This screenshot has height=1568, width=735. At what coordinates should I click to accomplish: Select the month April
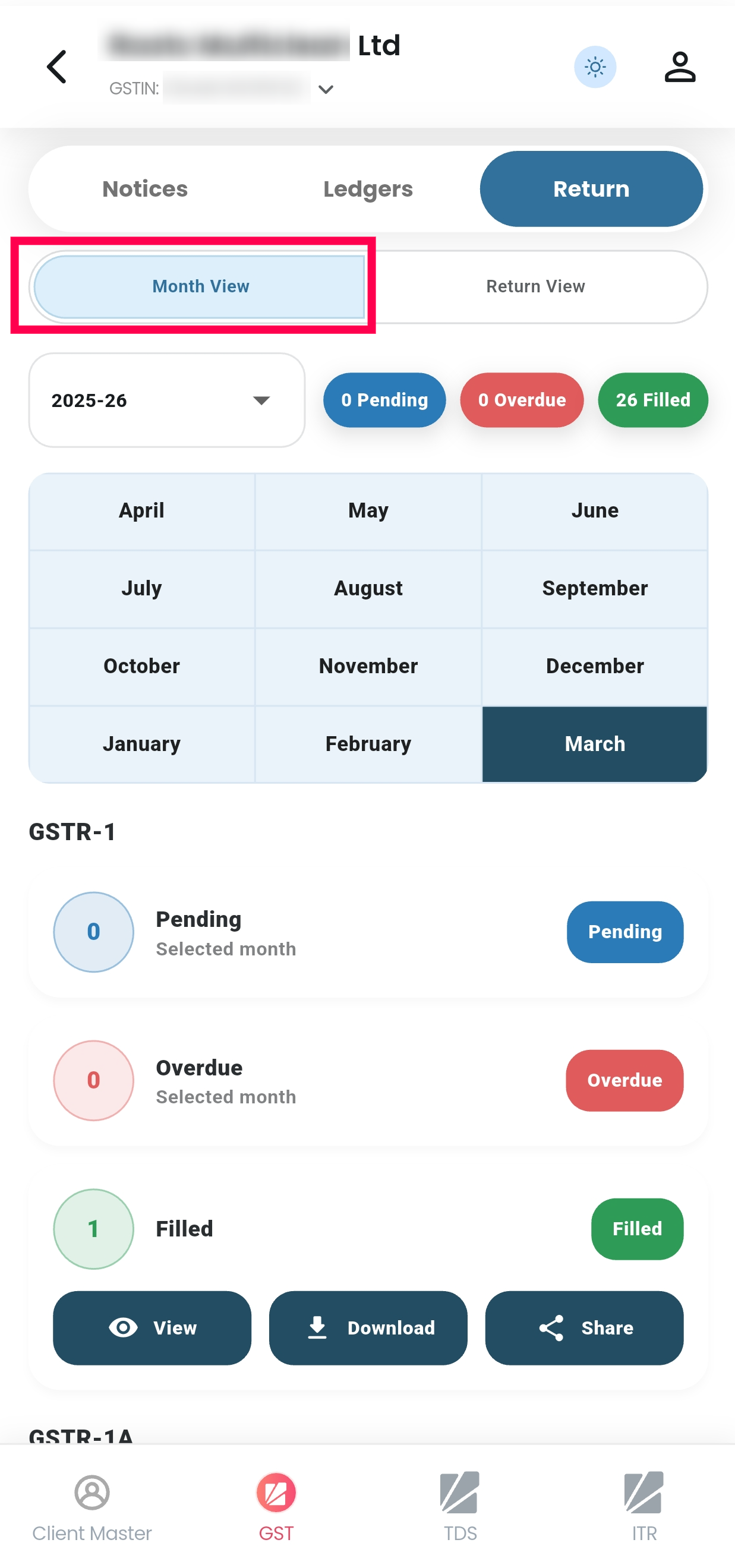(x=141, y=511)
